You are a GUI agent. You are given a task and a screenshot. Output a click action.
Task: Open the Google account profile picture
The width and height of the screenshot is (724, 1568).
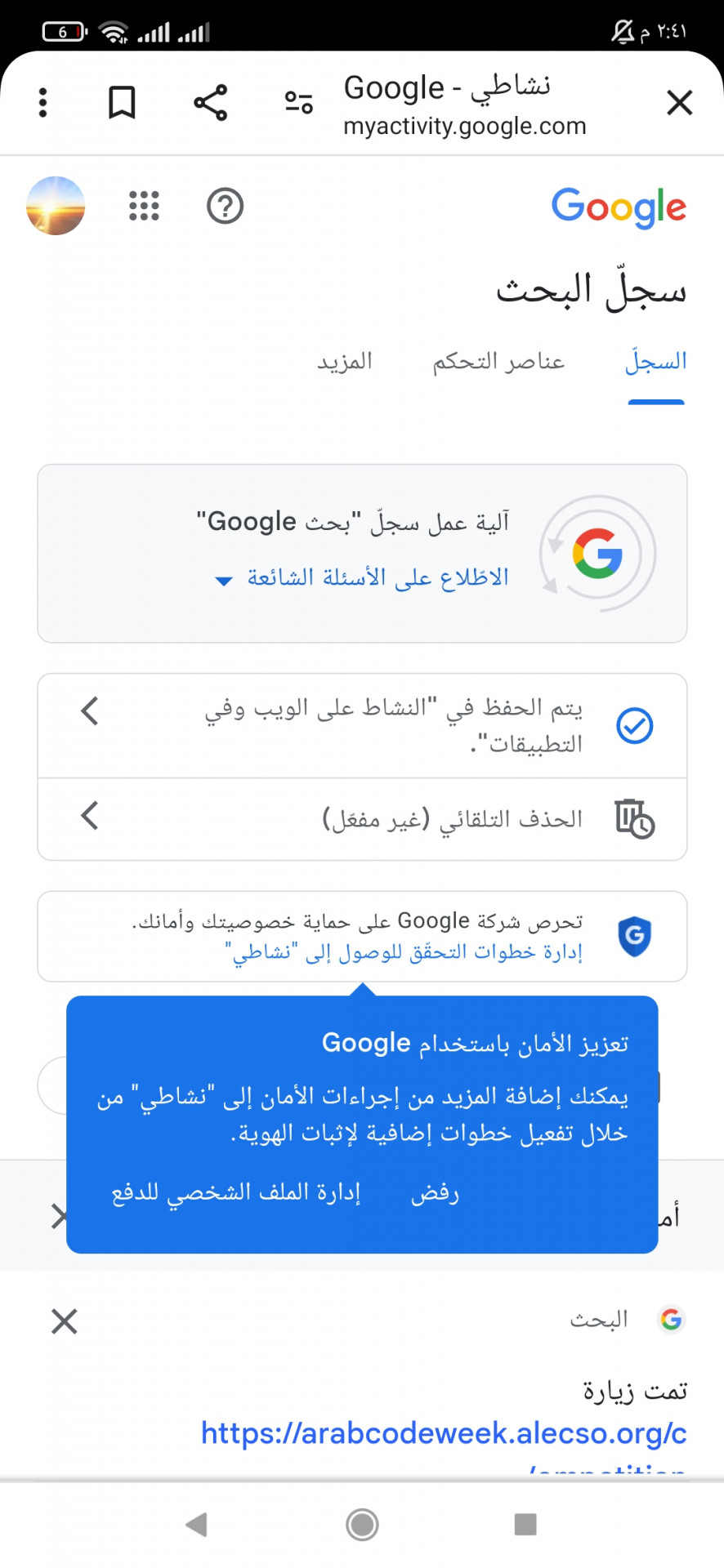click(56, 206)
